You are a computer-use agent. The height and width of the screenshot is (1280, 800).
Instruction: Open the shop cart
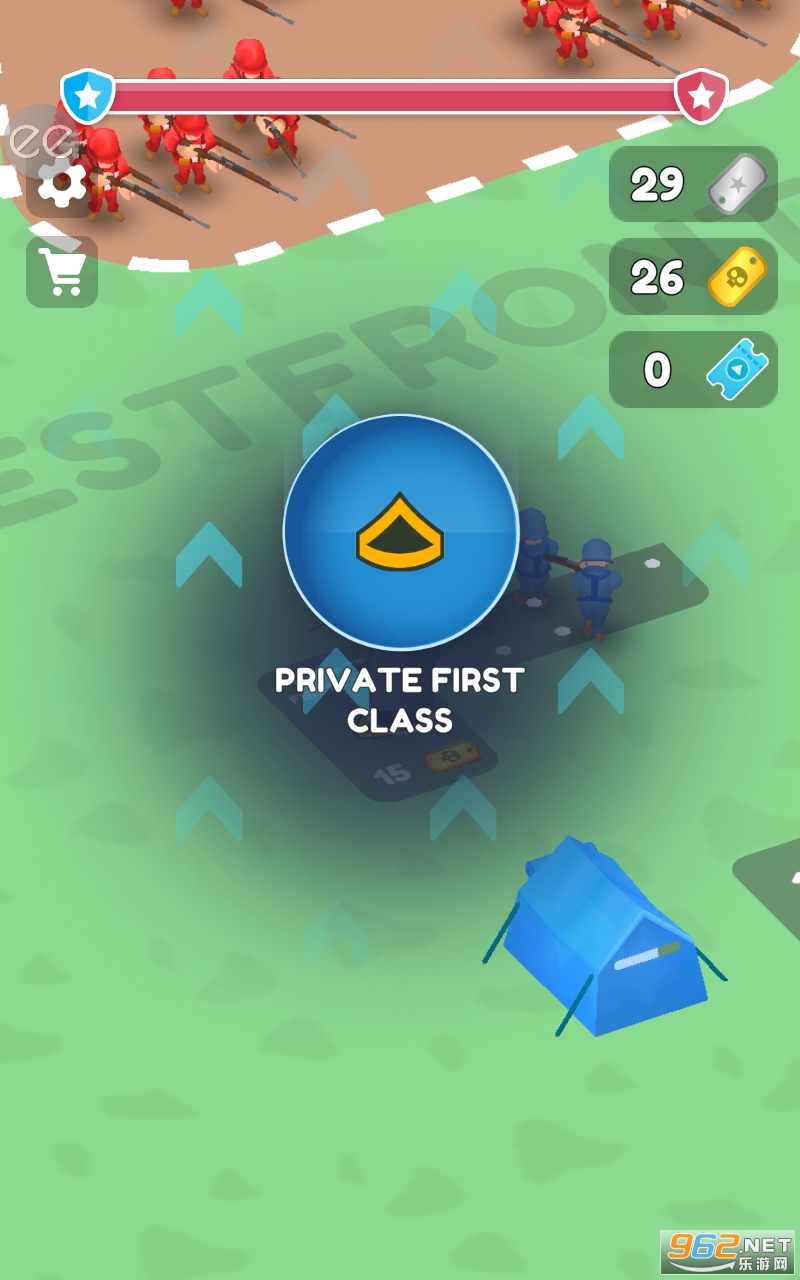click(x=62, y=272)
